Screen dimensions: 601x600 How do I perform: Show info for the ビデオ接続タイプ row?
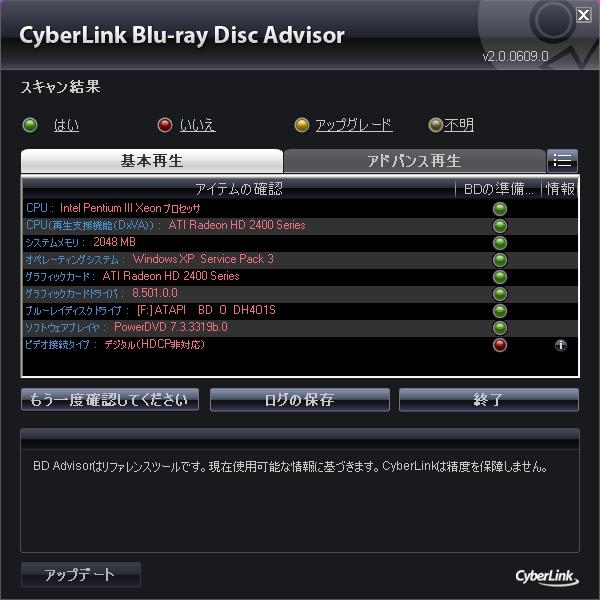(x=560, y=345)
